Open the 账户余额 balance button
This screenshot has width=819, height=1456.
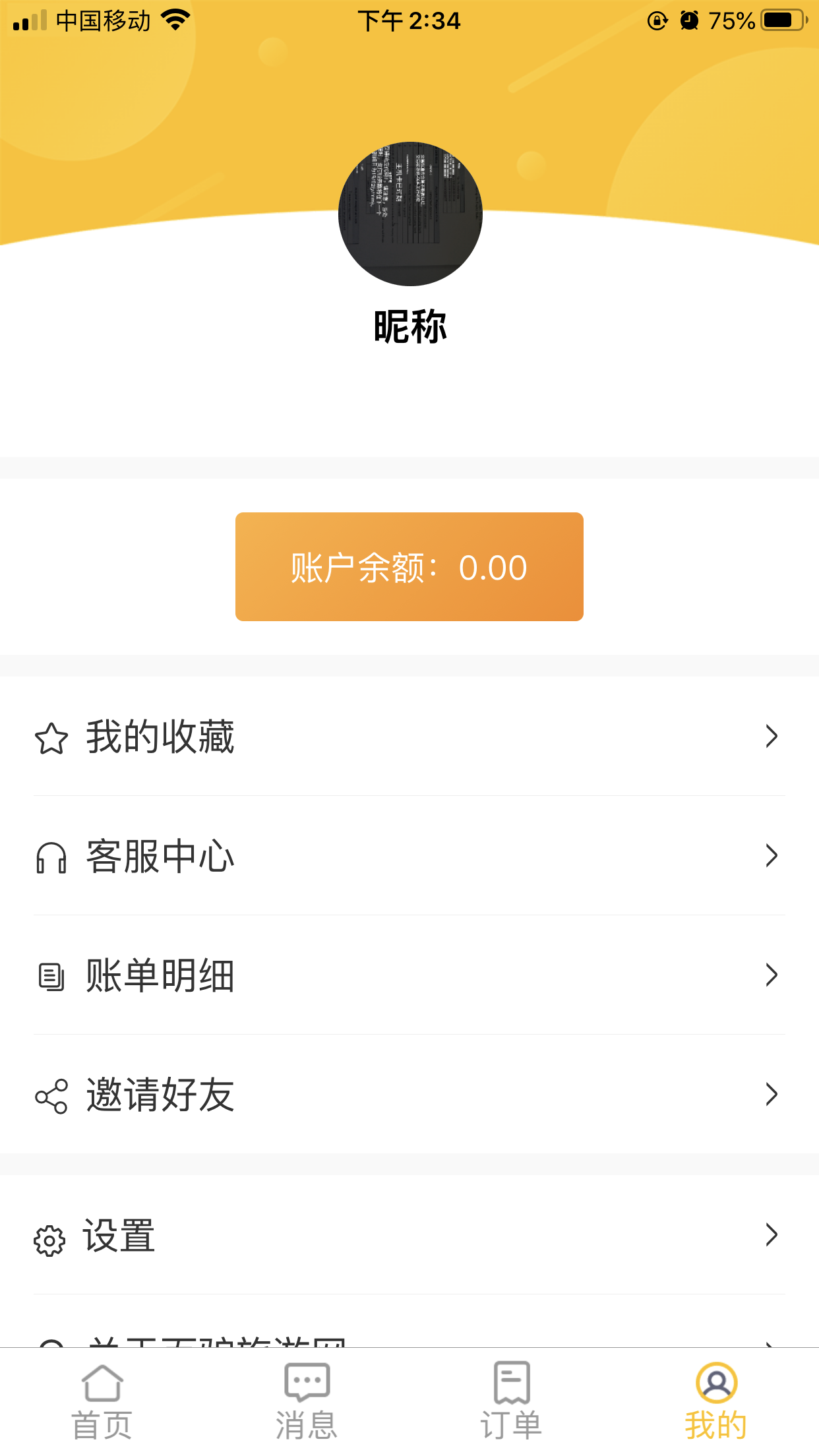(x=409, y=566)
